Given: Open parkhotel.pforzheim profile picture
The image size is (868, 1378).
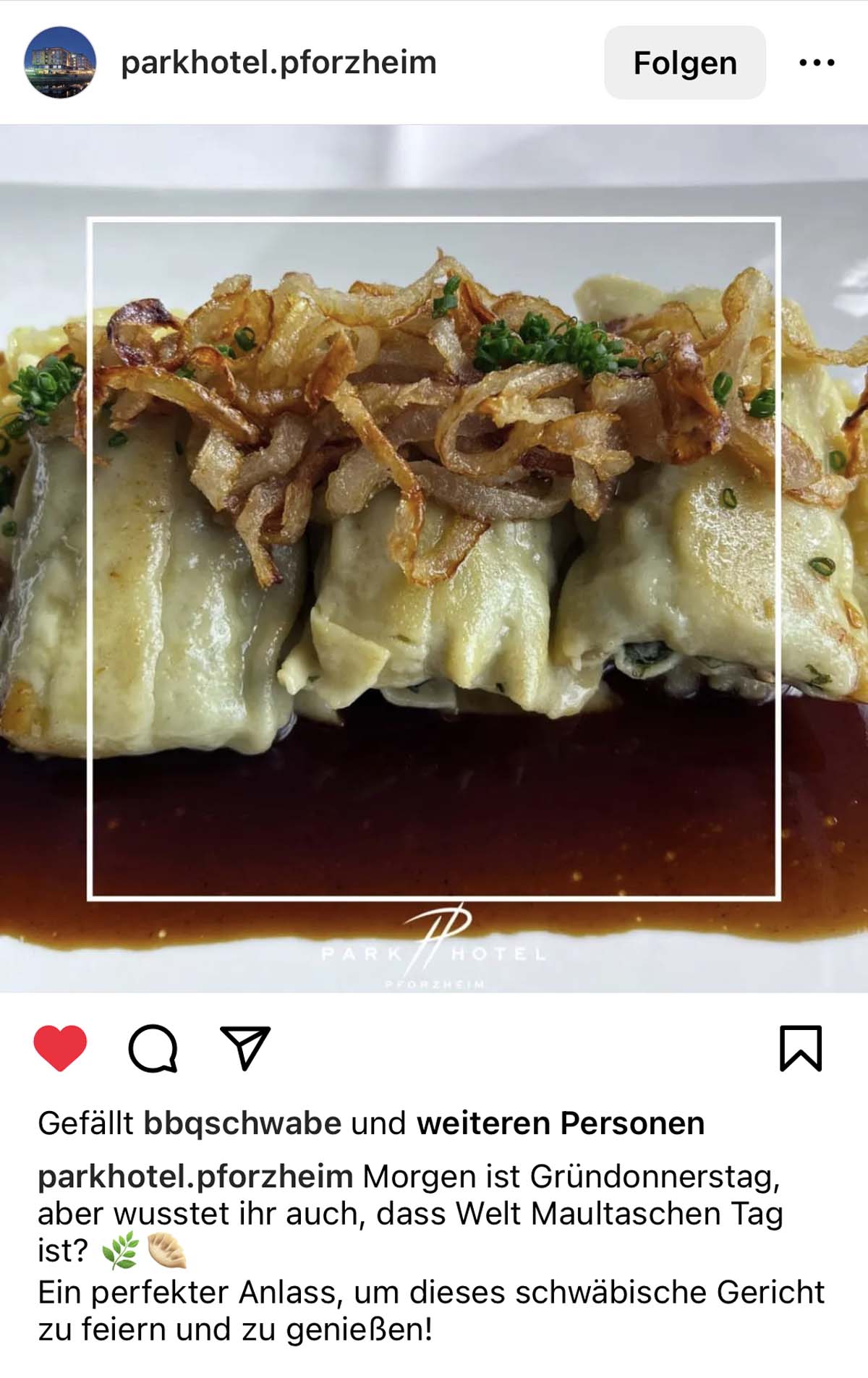Looking at the screenshot, I should pos(60,63).
